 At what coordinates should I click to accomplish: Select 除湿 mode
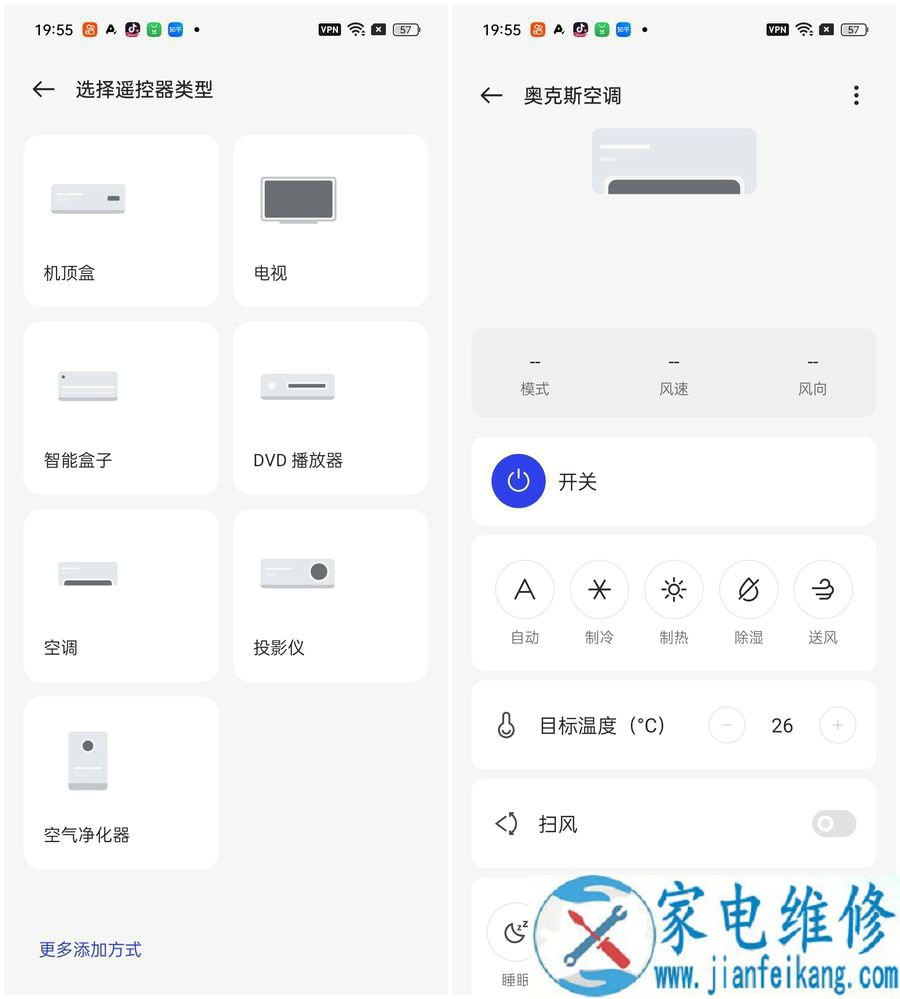[x=748, y=590]
